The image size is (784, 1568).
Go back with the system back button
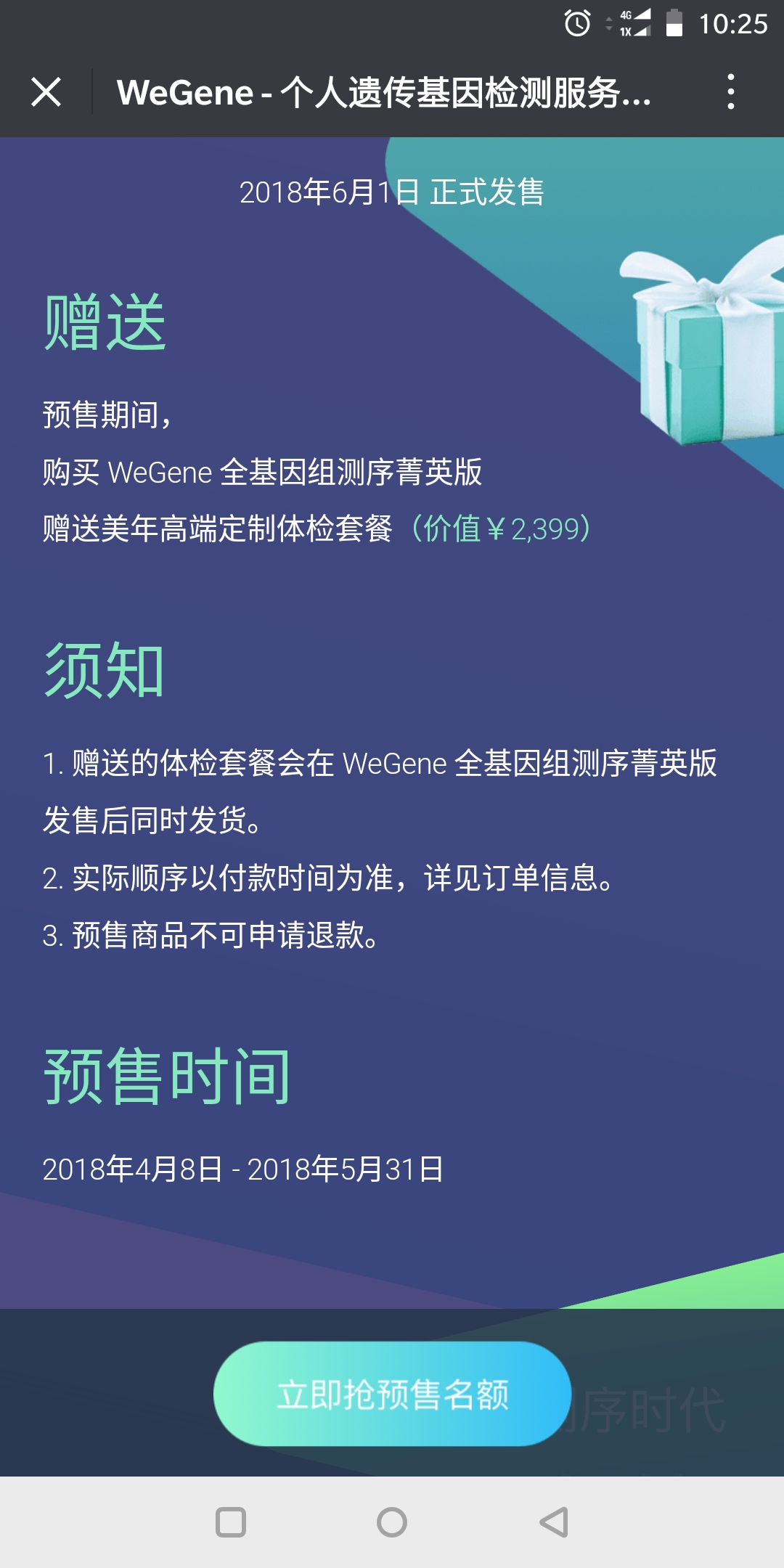pyautogui.click(x=554, y=1522)
